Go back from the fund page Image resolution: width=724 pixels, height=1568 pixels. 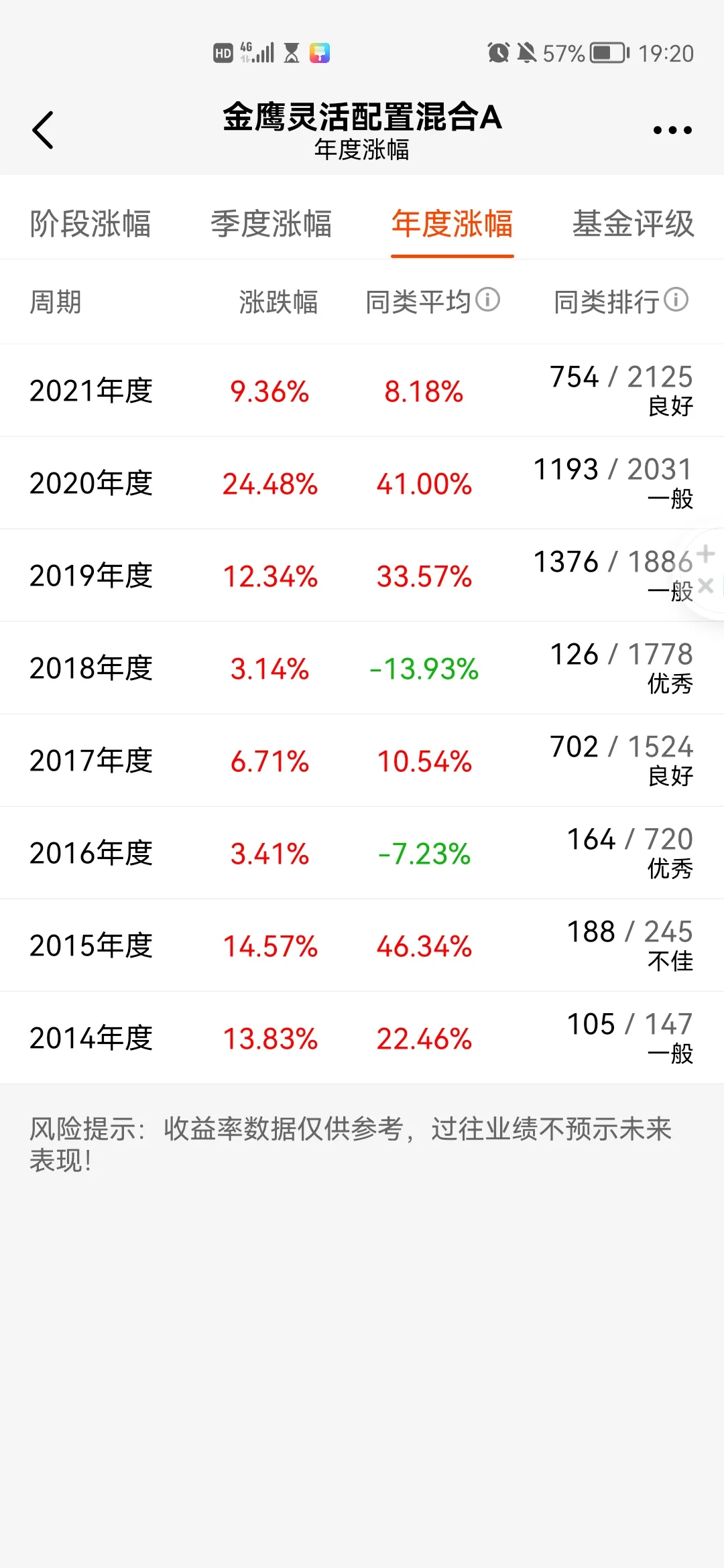[43, 130]
